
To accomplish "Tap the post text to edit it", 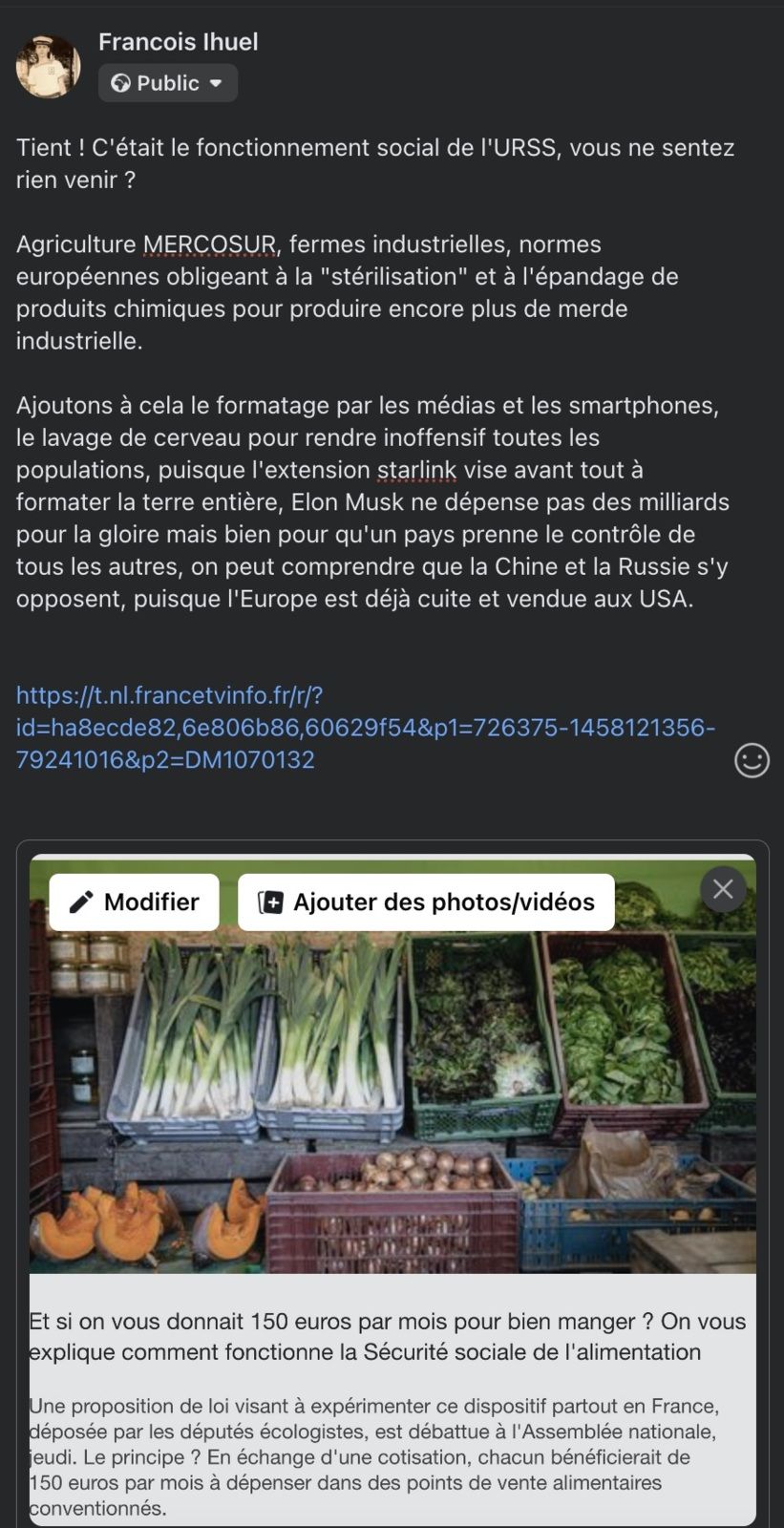I will (374, 373).
